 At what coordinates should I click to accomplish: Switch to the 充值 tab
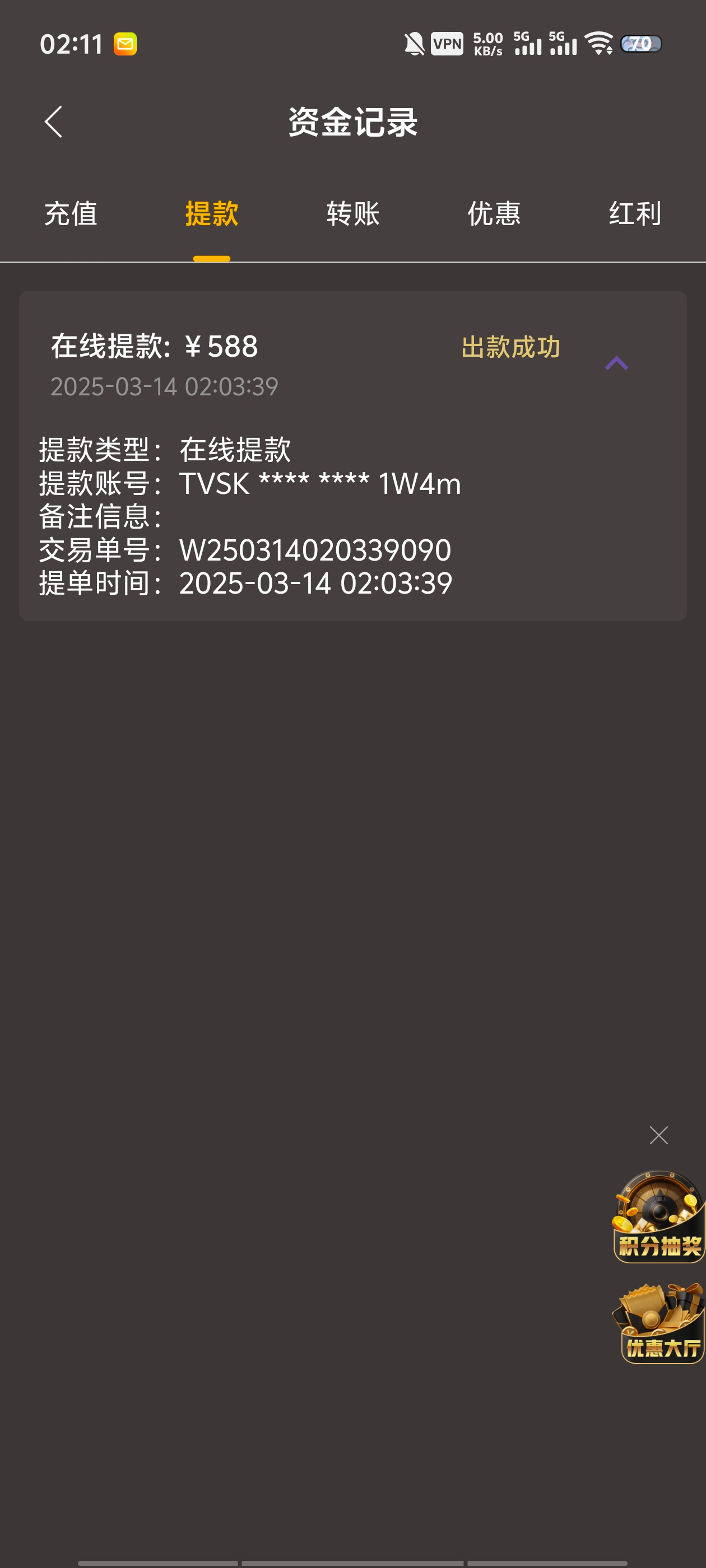click(x=71, y=214)
